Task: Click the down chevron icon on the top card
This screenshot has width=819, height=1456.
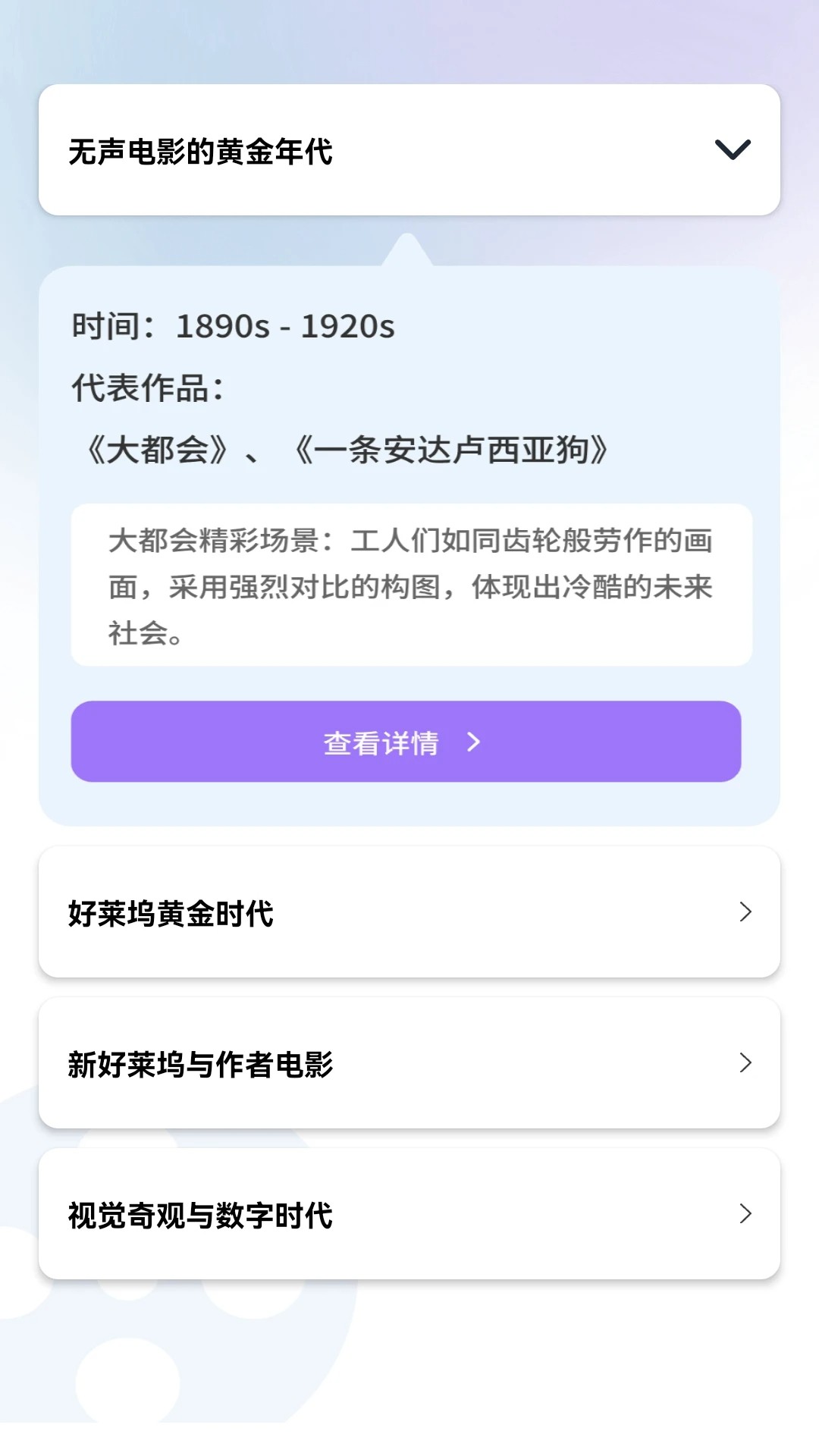Action: coord(733,149)
